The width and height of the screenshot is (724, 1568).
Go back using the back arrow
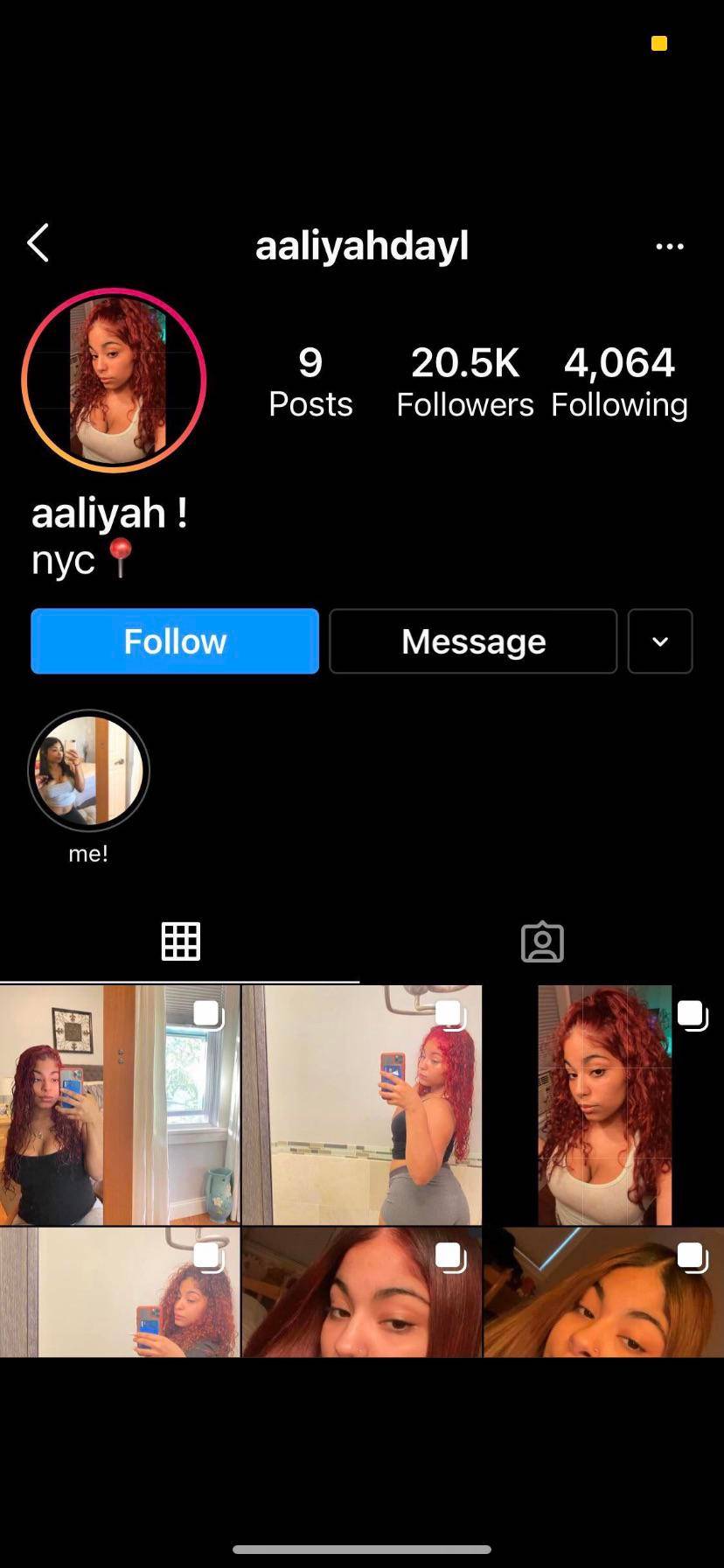(38, 243)
